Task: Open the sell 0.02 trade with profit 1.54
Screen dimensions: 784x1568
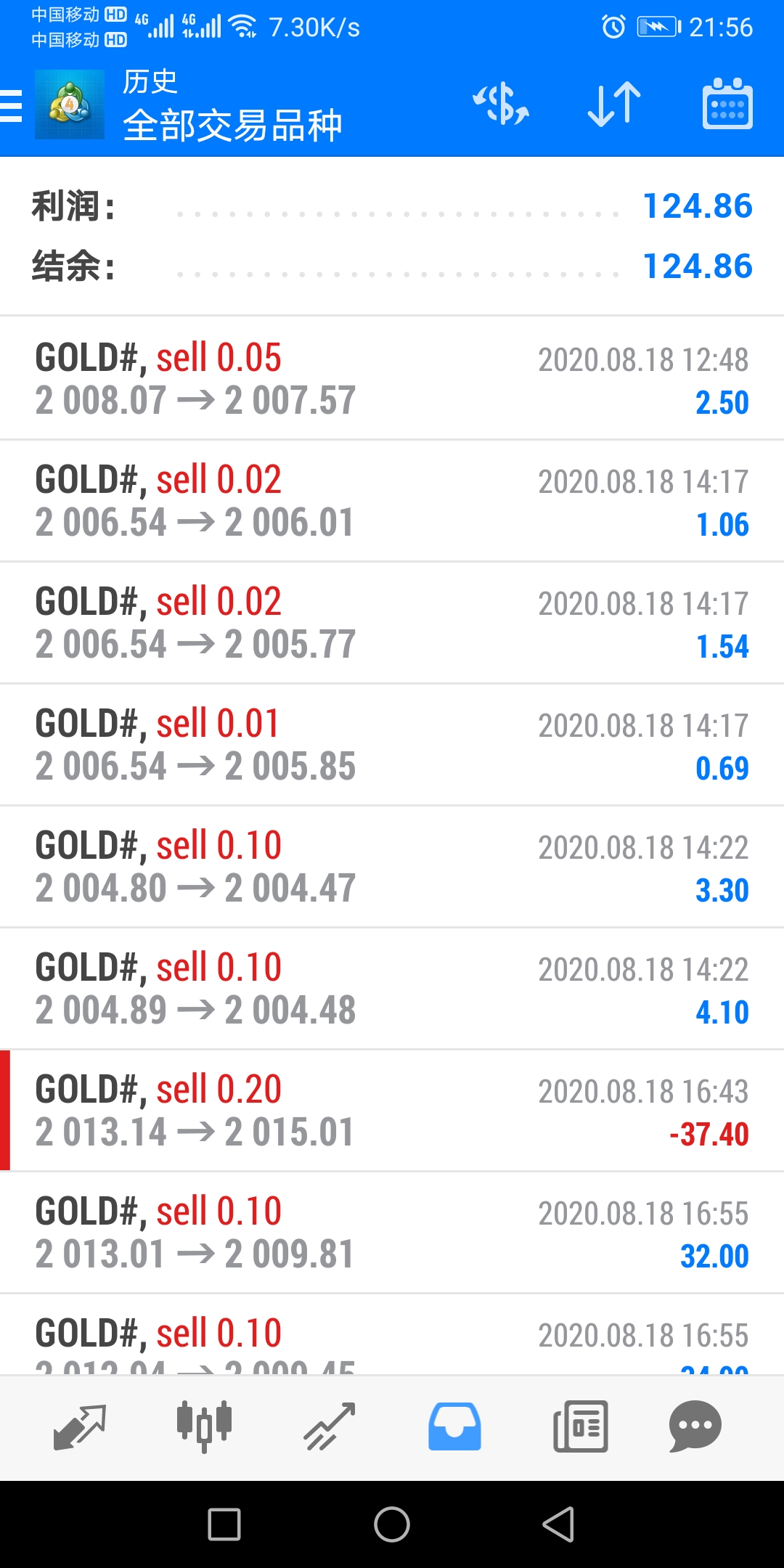Action: tap(392, 622)
